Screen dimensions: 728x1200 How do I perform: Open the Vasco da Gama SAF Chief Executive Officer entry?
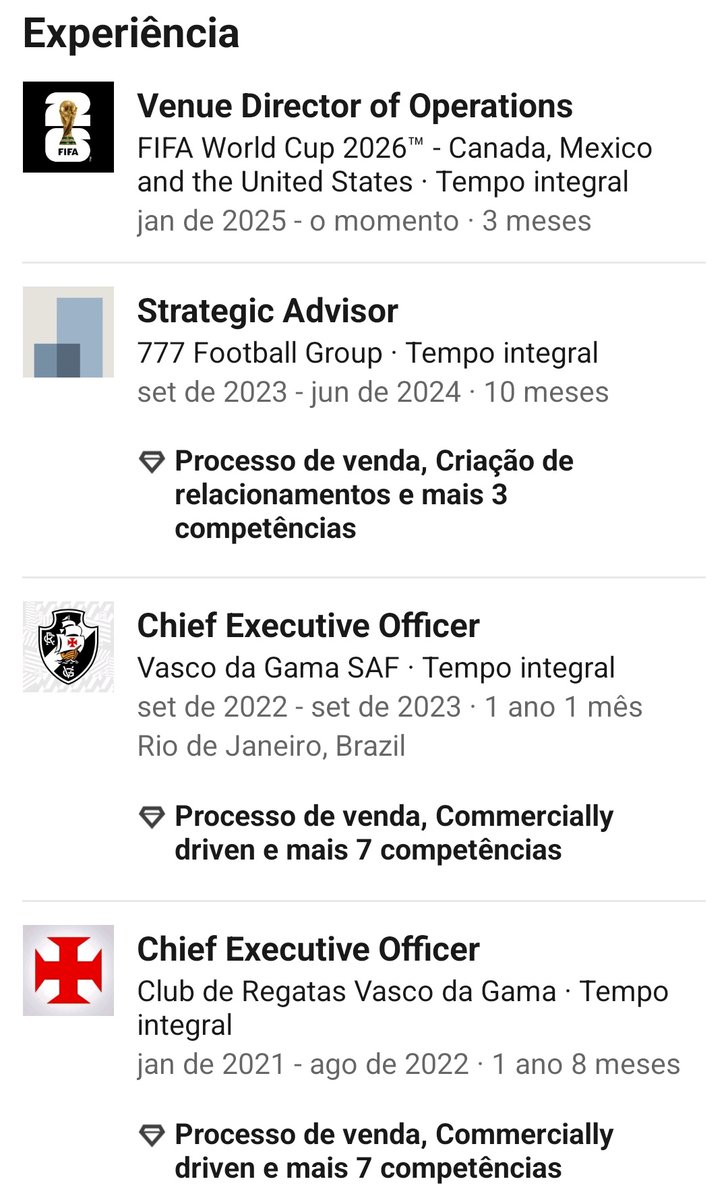[308, 626]
